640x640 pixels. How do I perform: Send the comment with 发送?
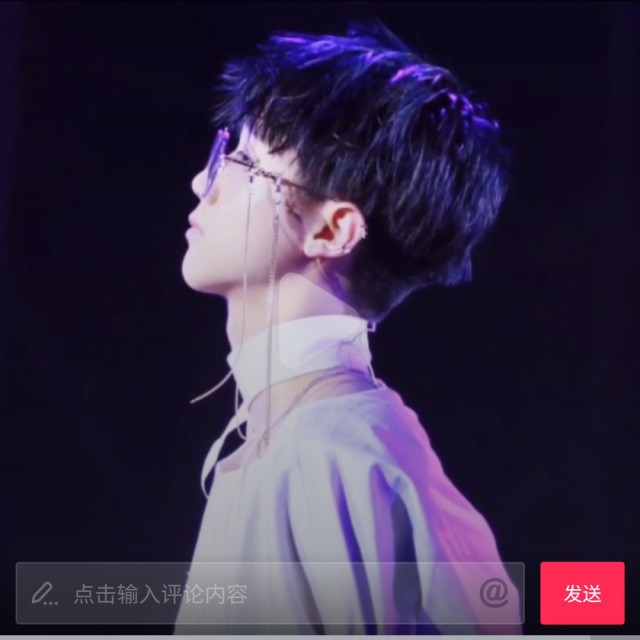point(582,593)
